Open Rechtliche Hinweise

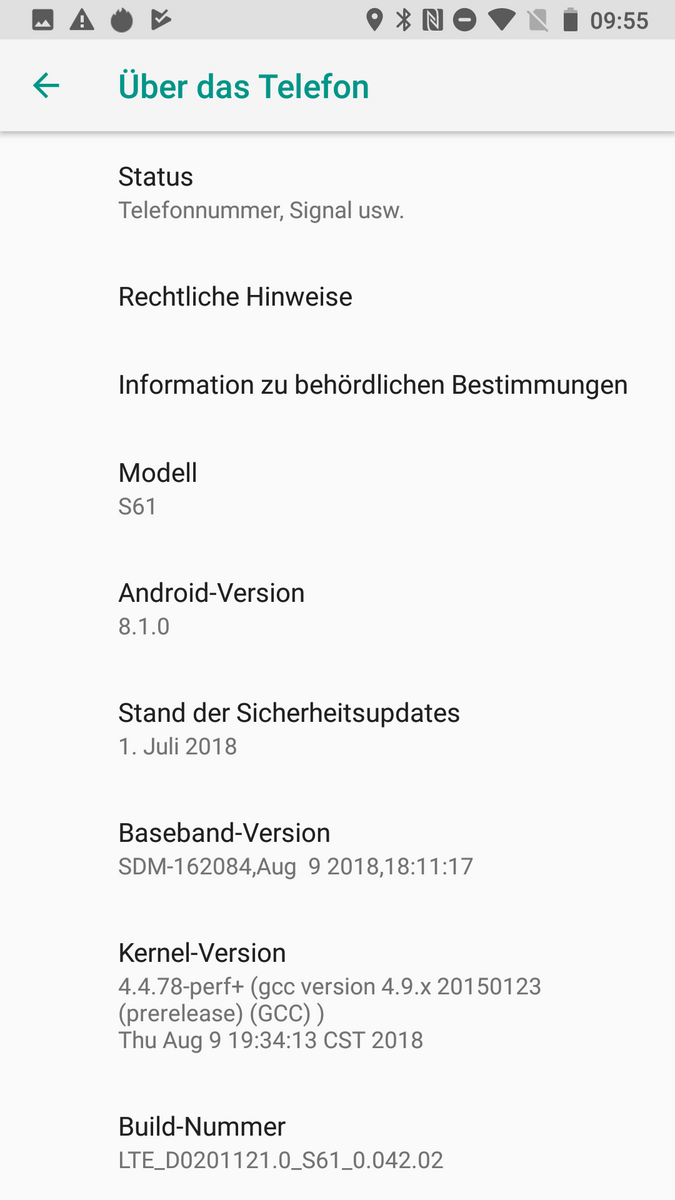click(x=337, y=297)
